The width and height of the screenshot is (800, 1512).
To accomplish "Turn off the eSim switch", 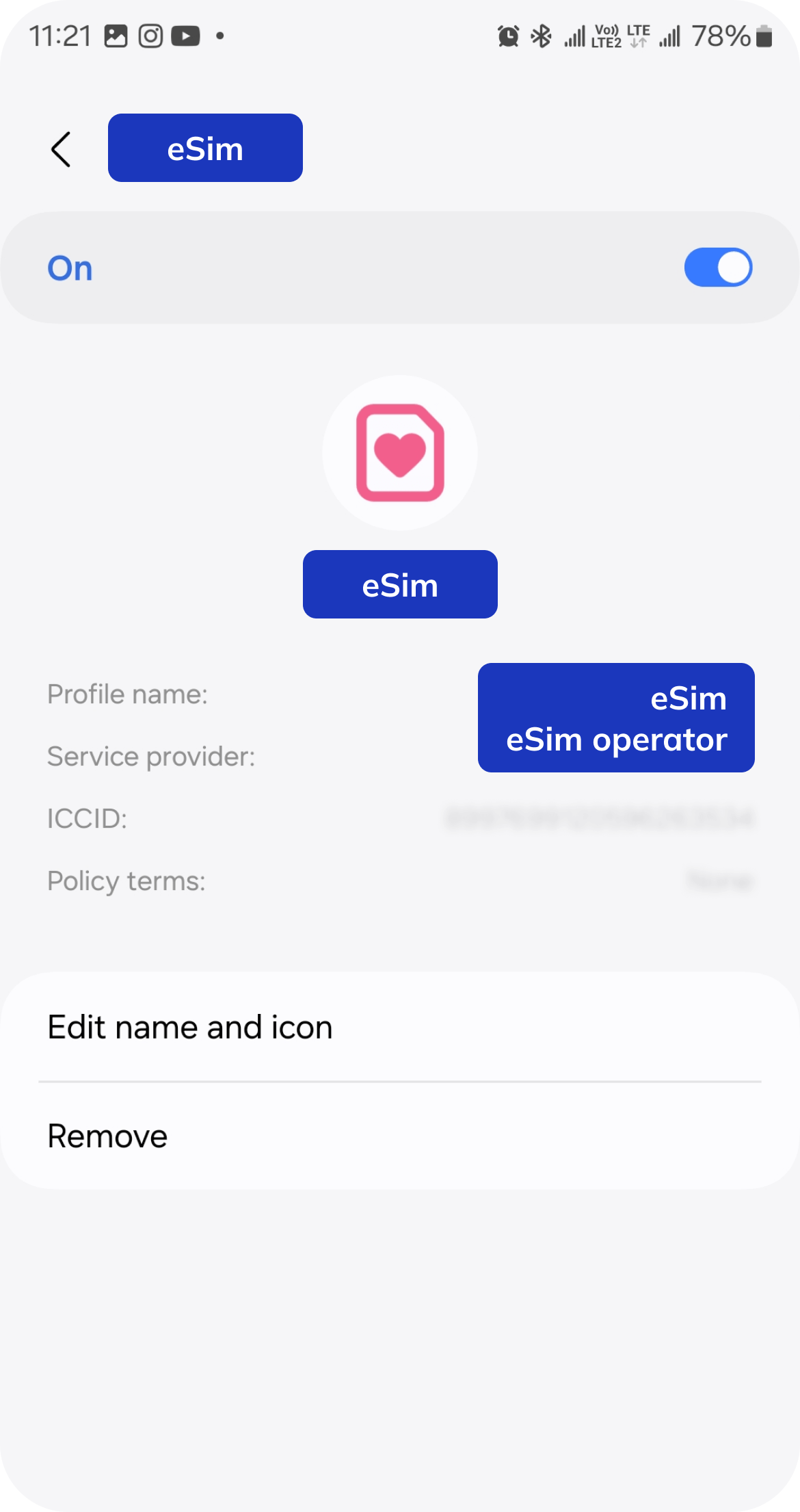I will 717,268.
